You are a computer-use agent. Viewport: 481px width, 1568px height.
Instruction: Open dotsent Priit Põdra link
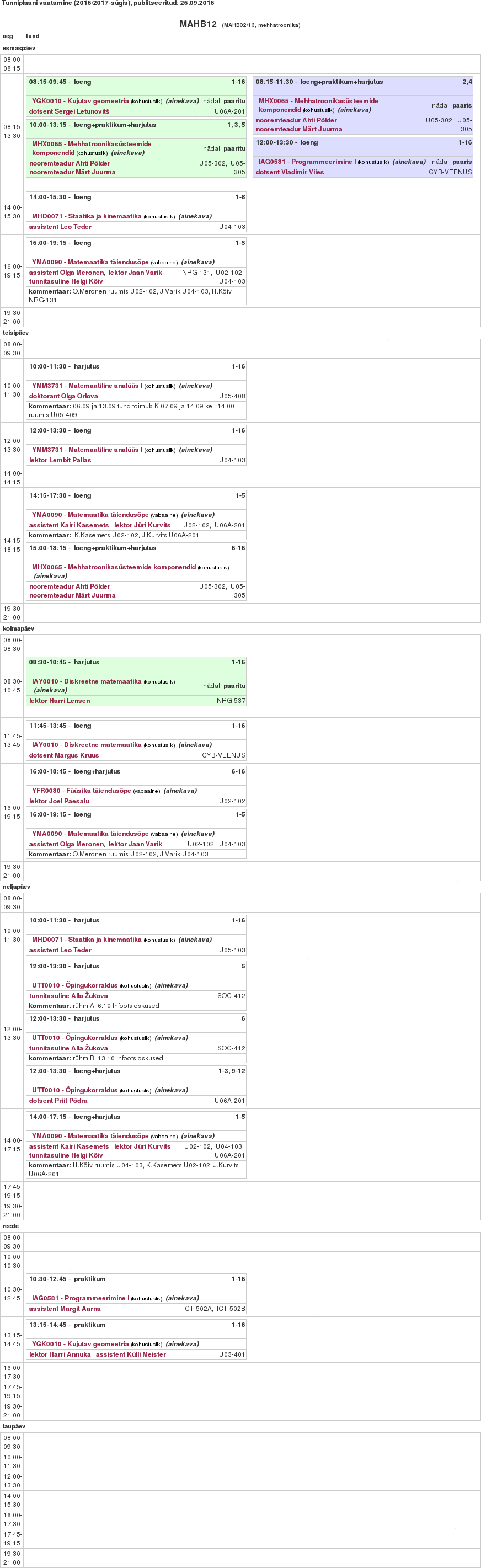pos(58,1101)
